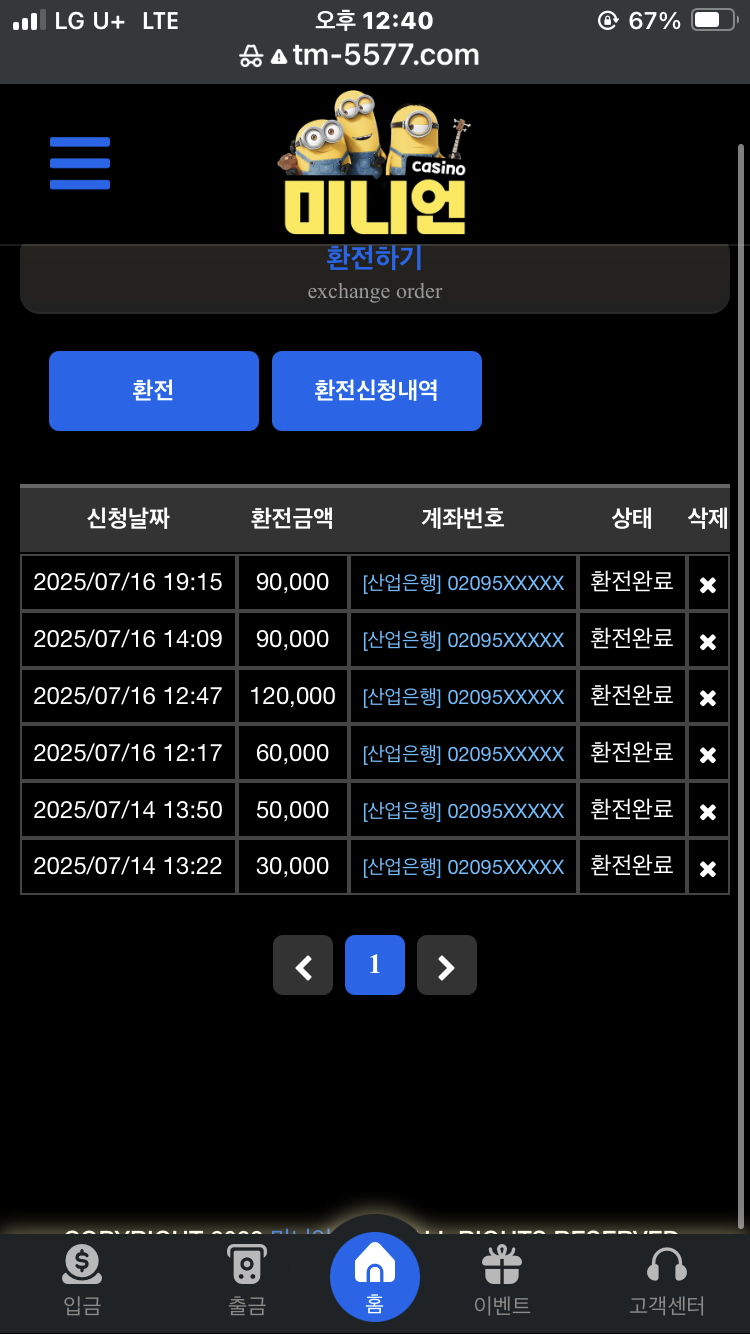Image resolution: width=750 pixels, height=1334 pixels.
Task: Delete the 2025/07/14 13:50 entry
Action: [708, 812]
